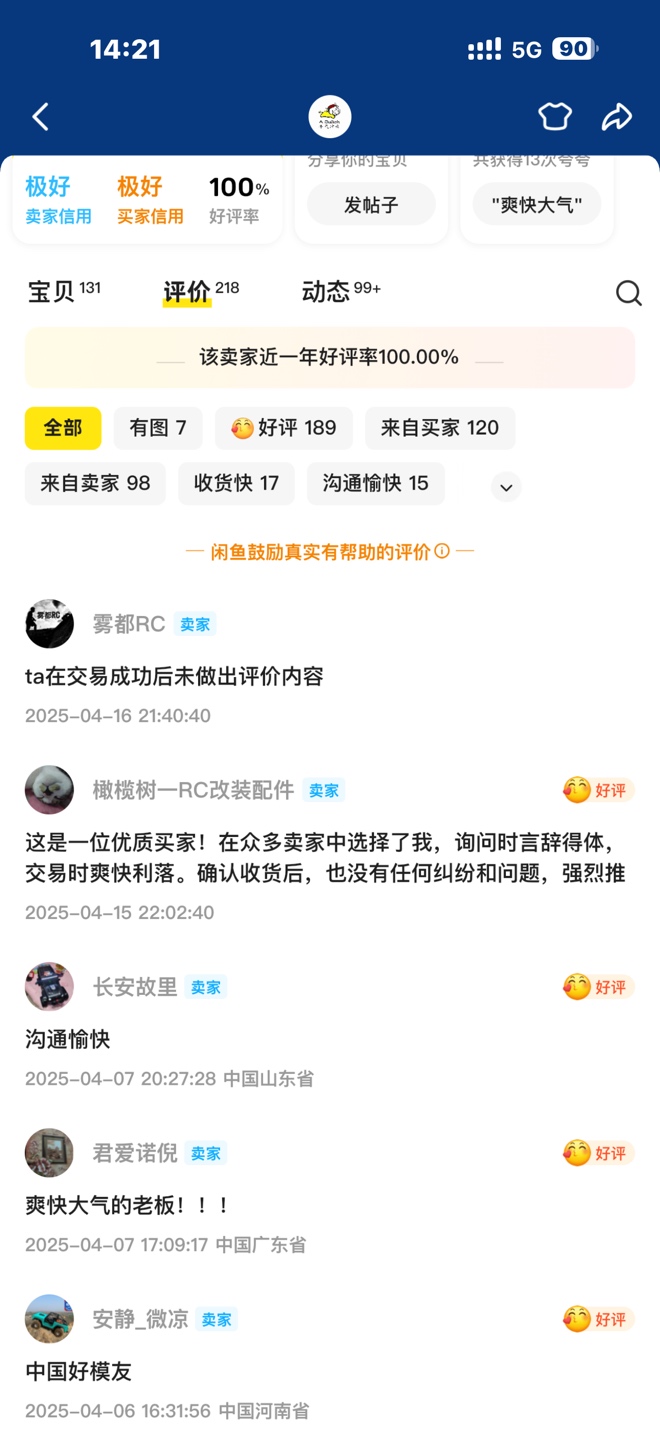Select the 全部 filter chip
660x1434 pixels.
pyautogui.click(x=63, y=428)
